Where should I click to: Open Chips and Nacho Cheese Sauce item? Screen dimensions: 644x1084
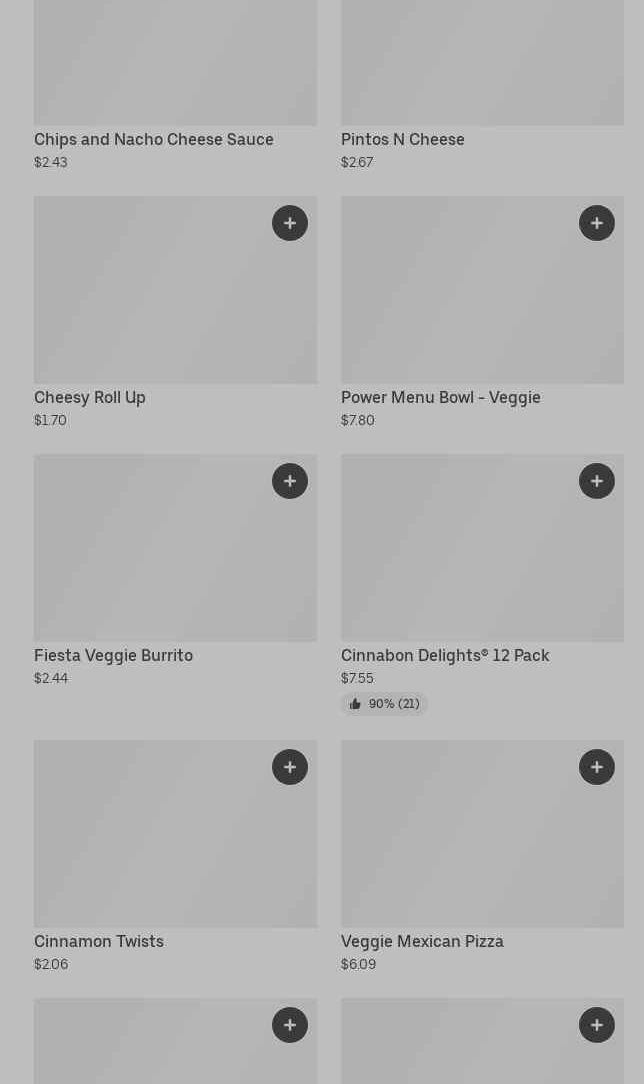[x=176, y=85]
